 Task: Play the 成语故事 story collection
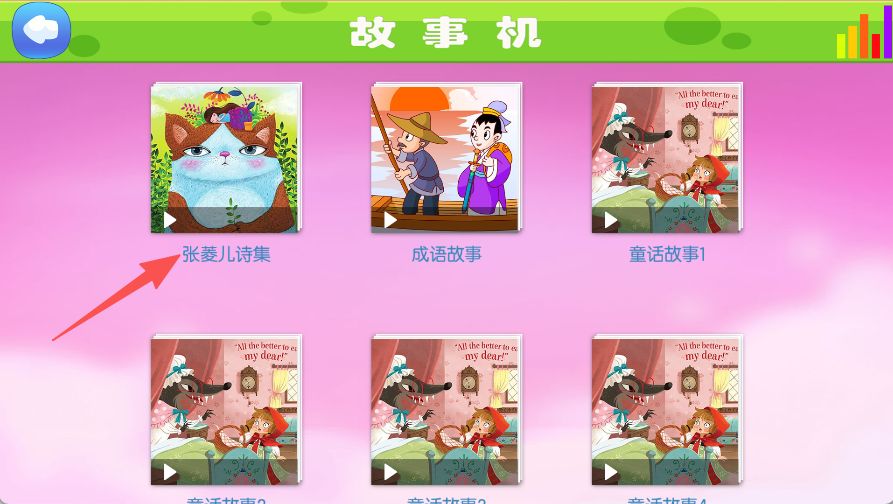(445, 158)
